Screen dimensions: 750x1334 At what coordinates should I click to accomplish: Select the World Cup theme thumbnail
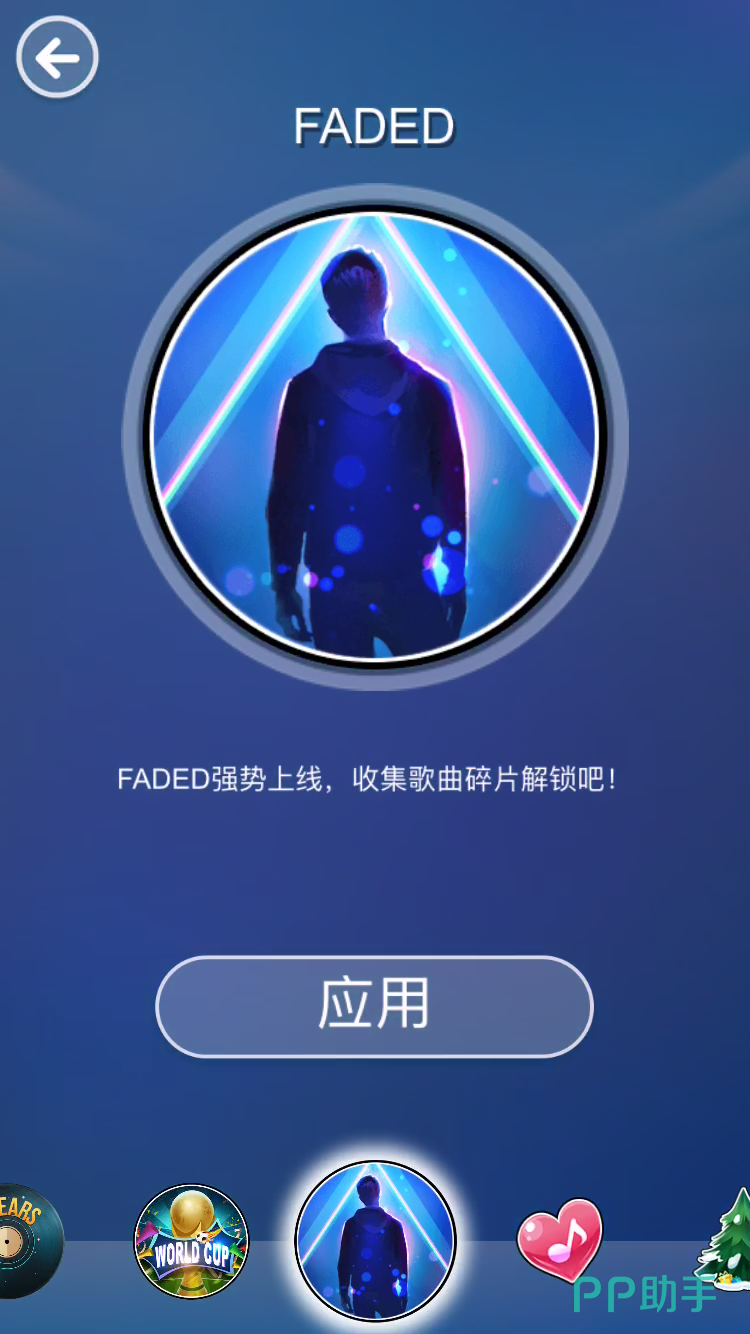tap(191, 1242)
